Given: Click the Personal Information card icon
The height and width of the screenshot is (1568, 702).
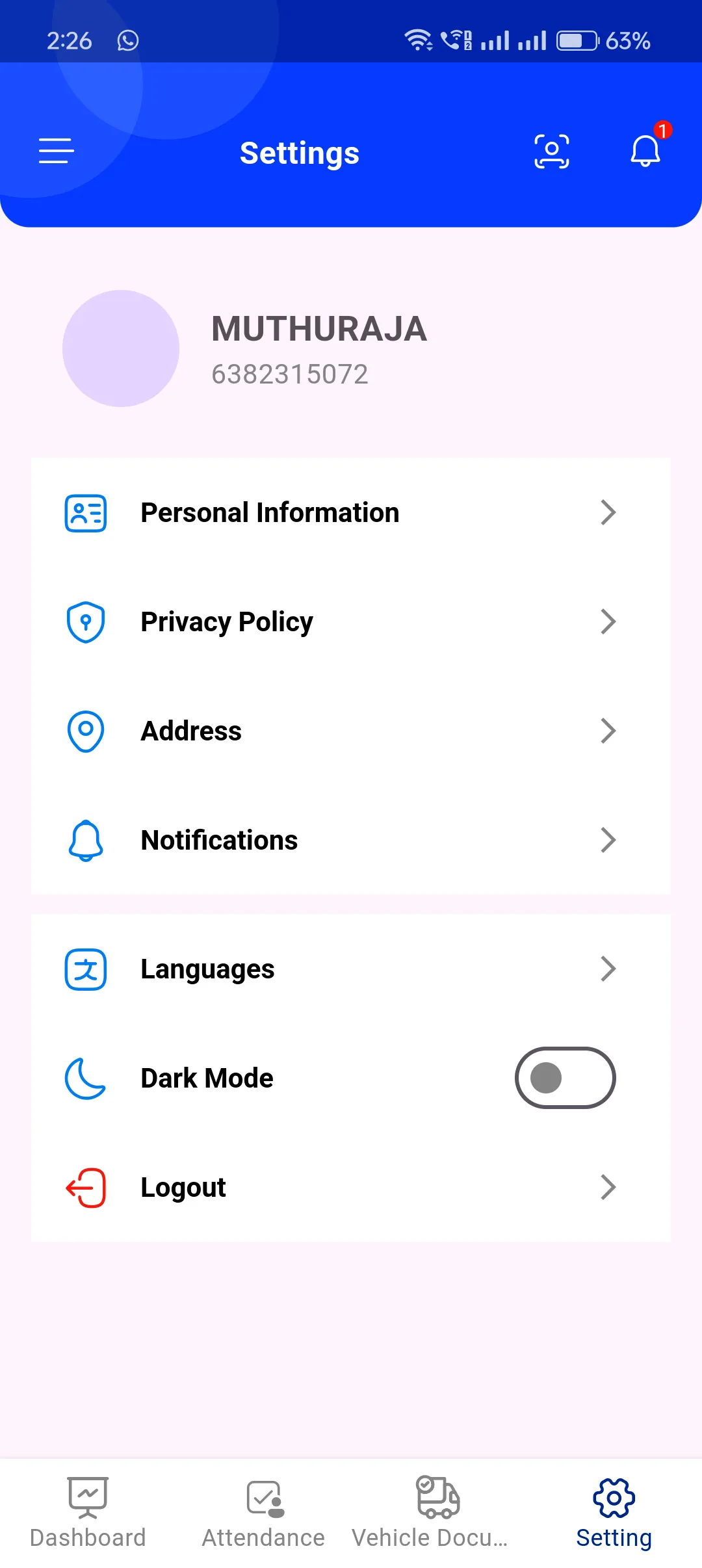Looking at the screenshot, I should 85,512.
